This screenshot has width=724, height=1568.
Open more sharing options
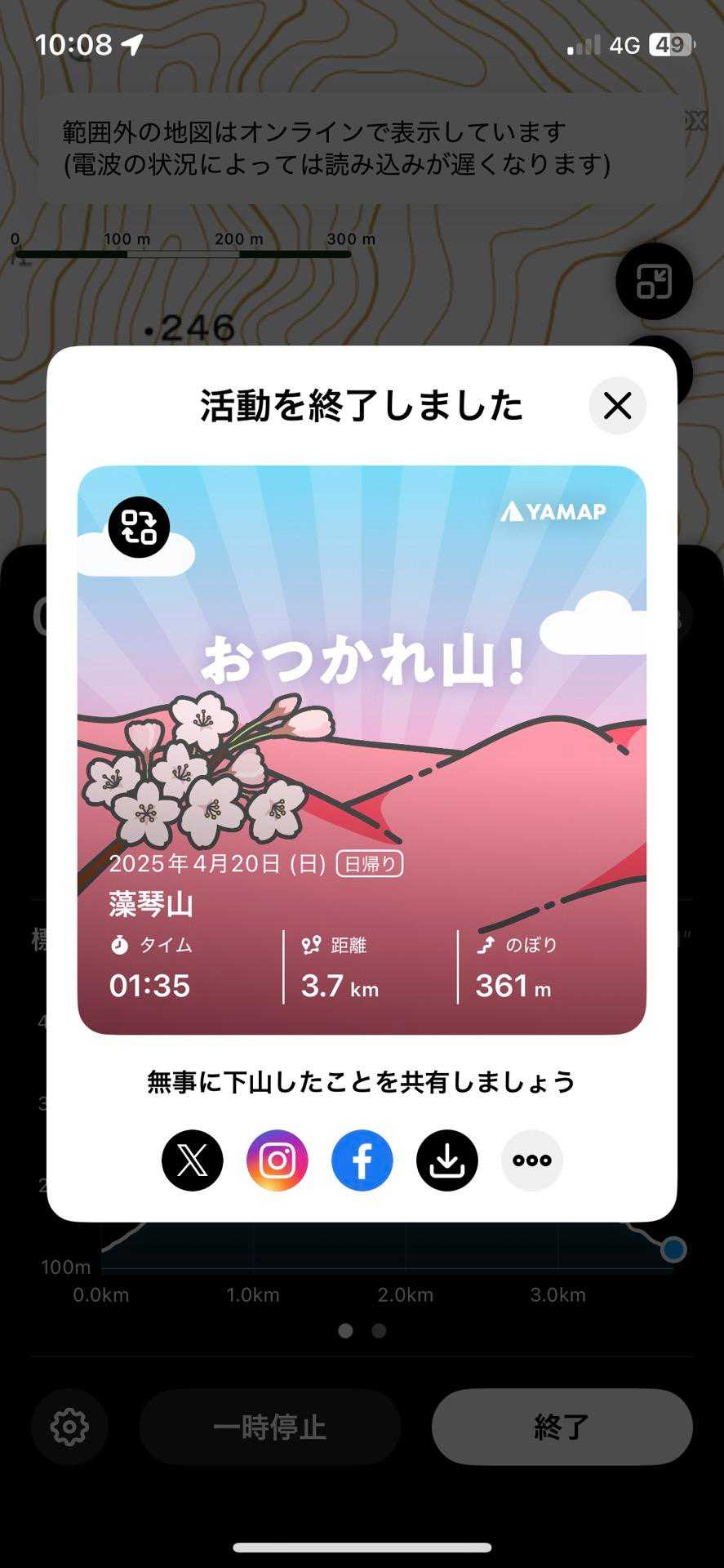(x=532, y=1160)
